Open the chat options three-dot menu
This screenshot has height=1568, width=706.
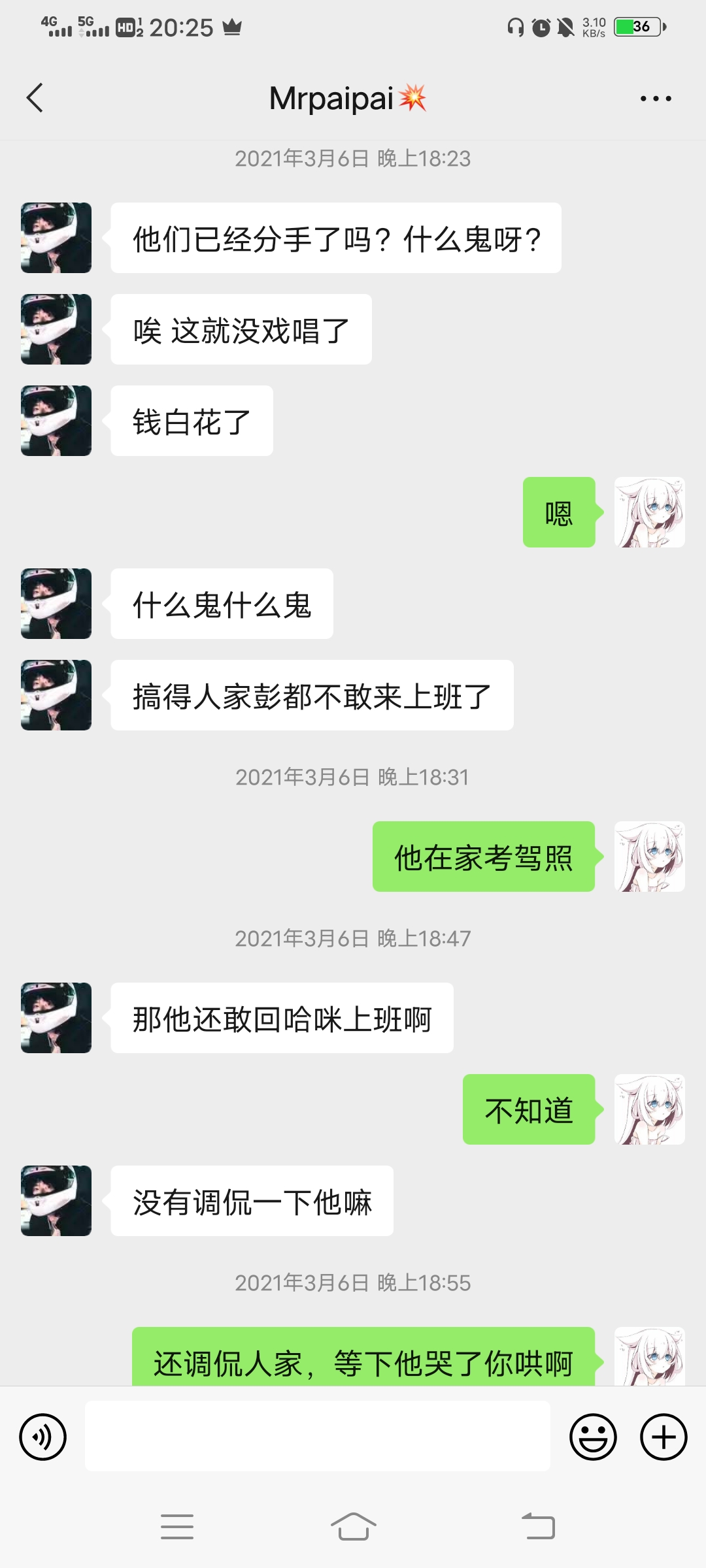(x=656, y=97)
